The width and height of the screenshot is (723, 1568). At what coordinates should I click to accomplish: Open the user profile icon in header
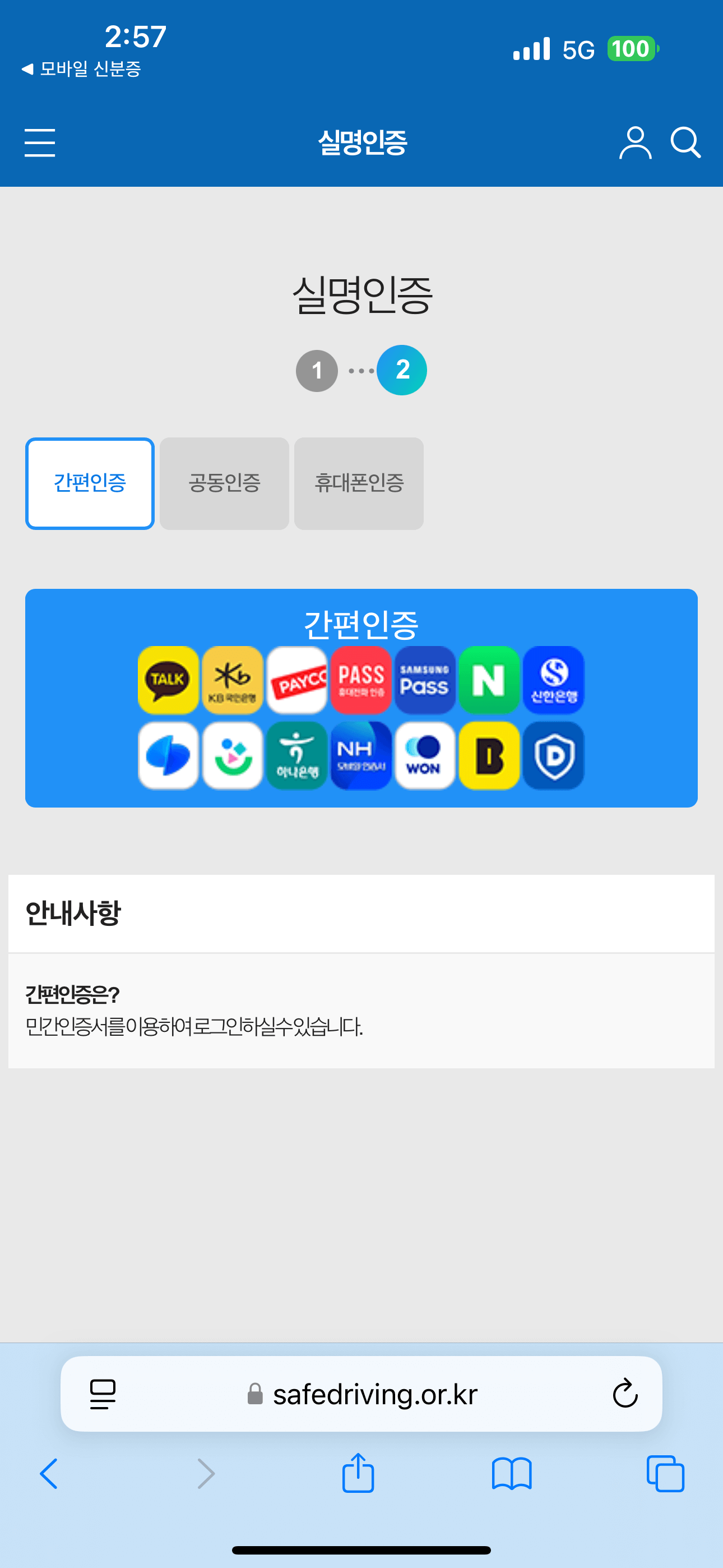point(635,144)
